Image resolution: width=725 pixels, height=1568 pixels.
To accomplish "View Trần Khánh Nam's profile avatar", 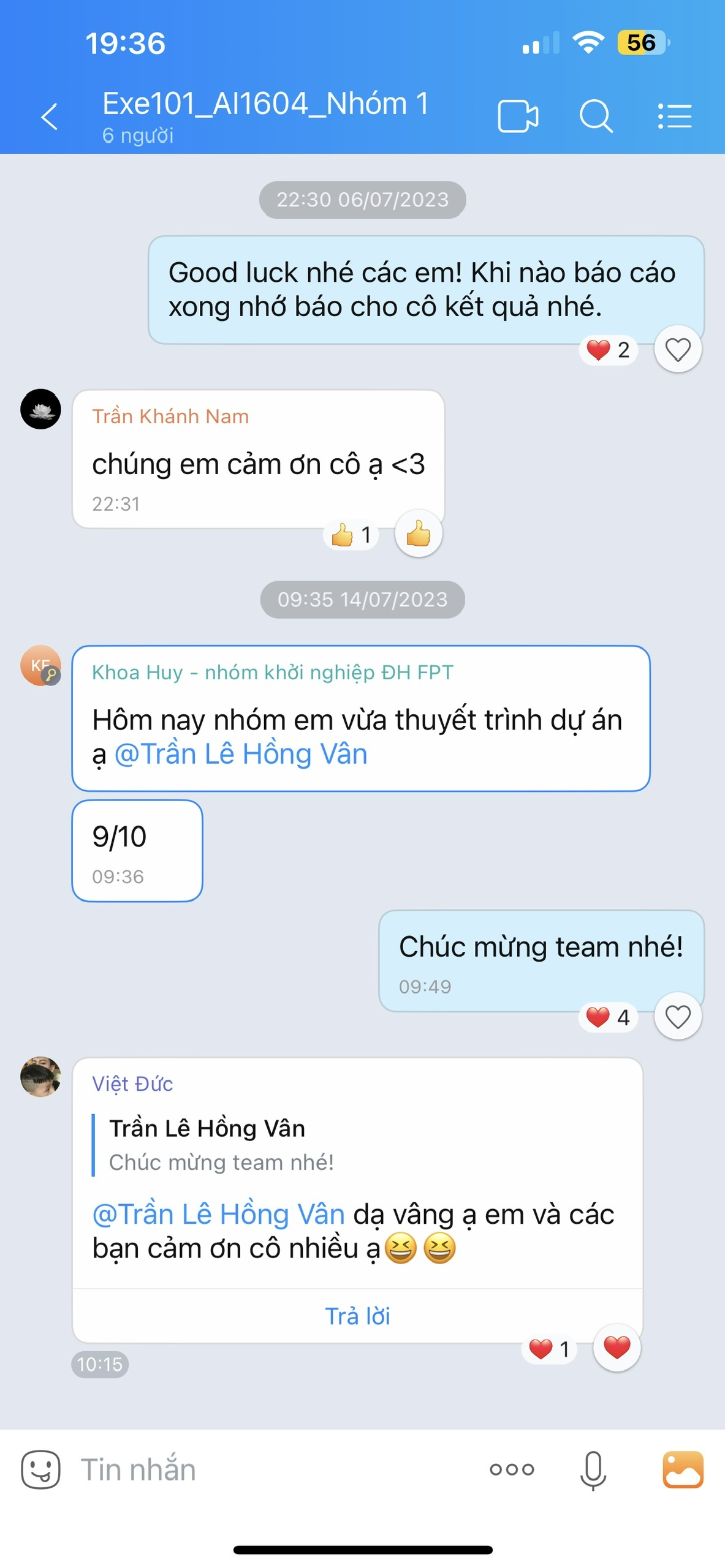I will click(x=40, y=409).
